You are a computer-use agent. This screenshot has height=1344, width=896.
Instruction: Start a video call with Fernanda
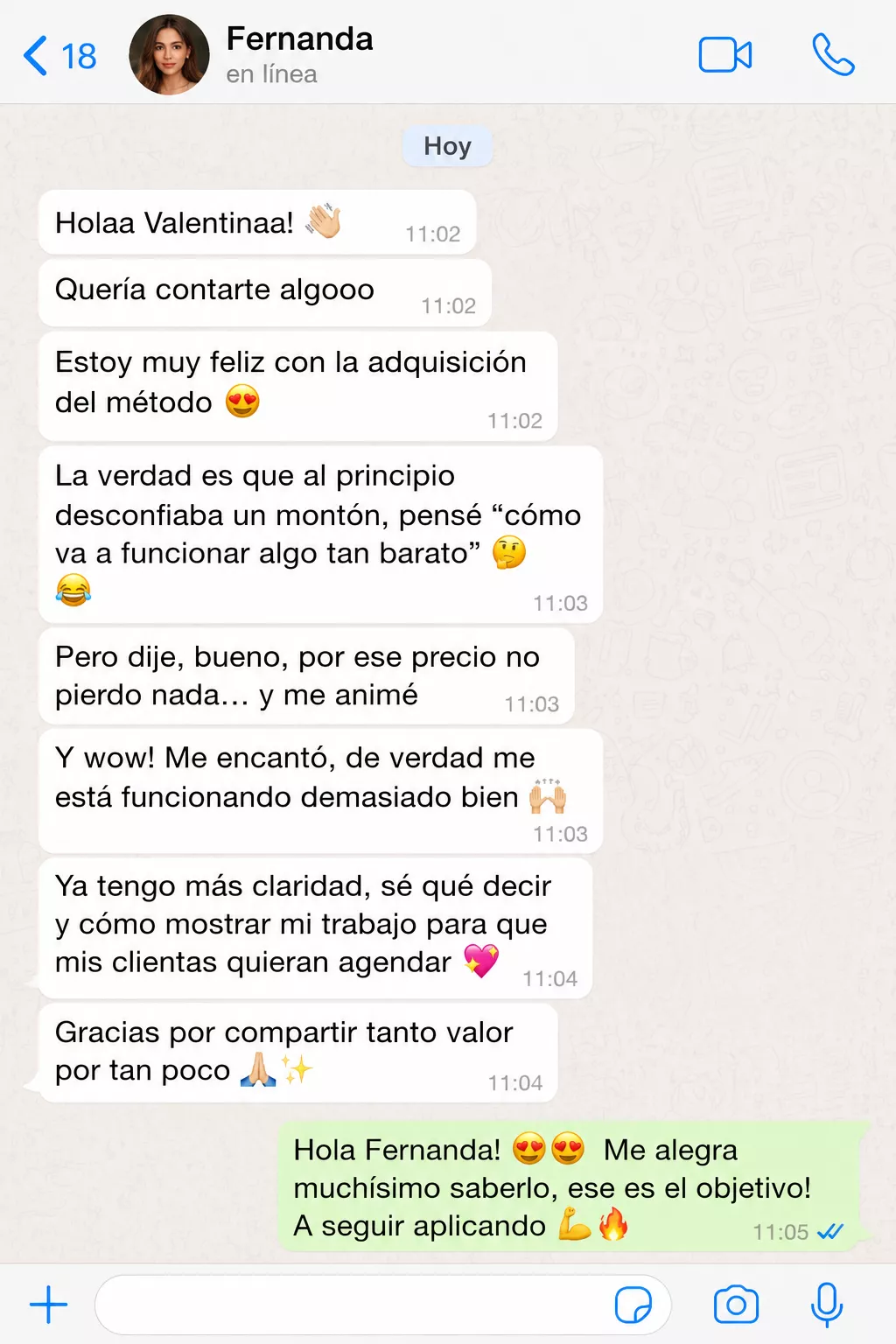(x=725, y=55)
